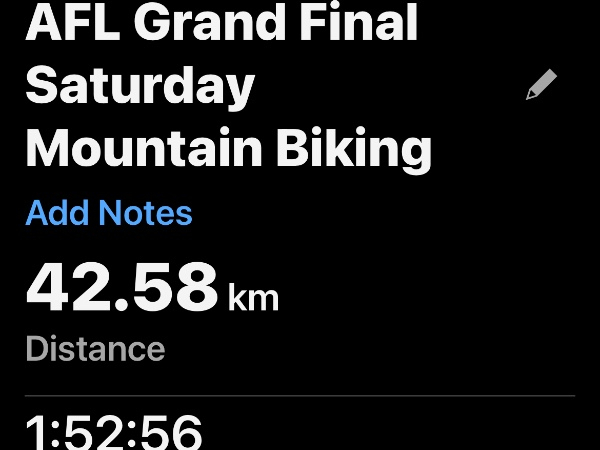Screen dimensions: 600x450
Task: Open the Add Notes link
Action: tap(108, 213)
